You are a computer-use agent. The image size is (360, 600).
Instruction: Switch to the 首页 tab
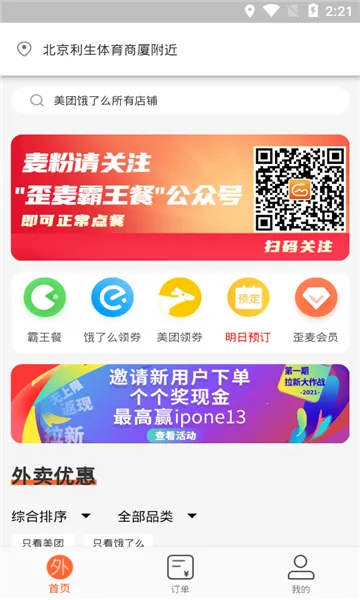click(x=60, y=574)
